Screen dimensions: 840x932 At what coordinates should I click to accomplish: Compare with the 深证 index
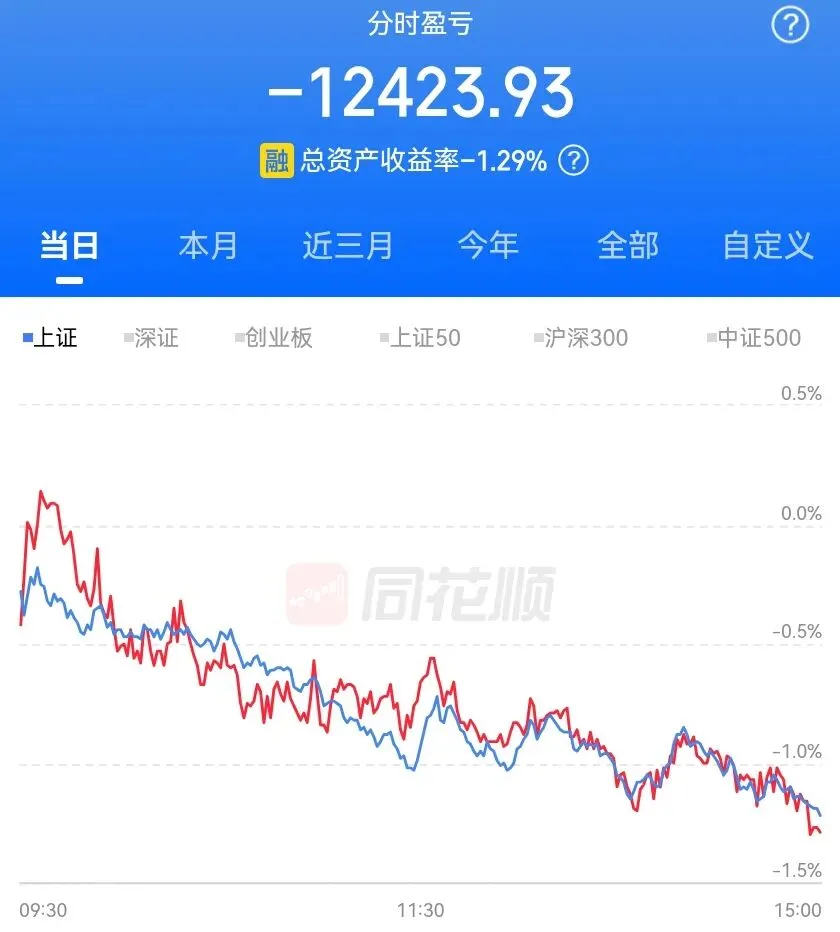[151, 338]
